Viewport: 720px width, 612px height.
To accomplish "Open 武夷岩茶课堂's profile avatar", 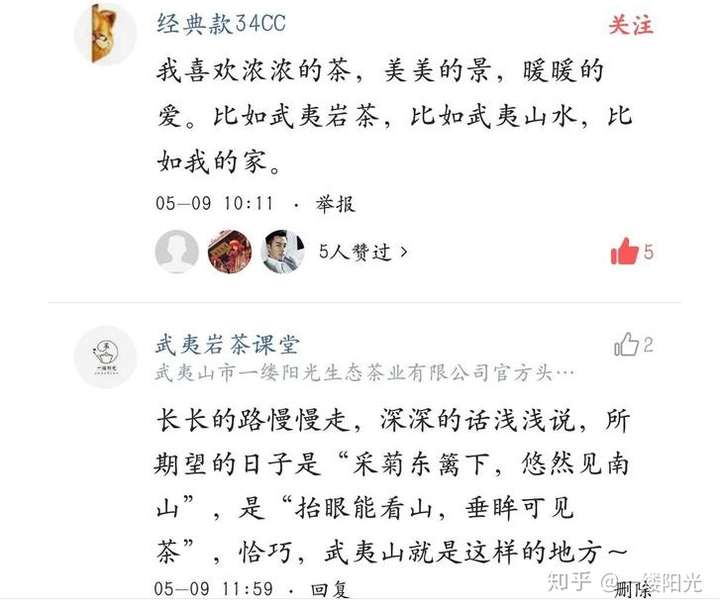I will [105, 357].
